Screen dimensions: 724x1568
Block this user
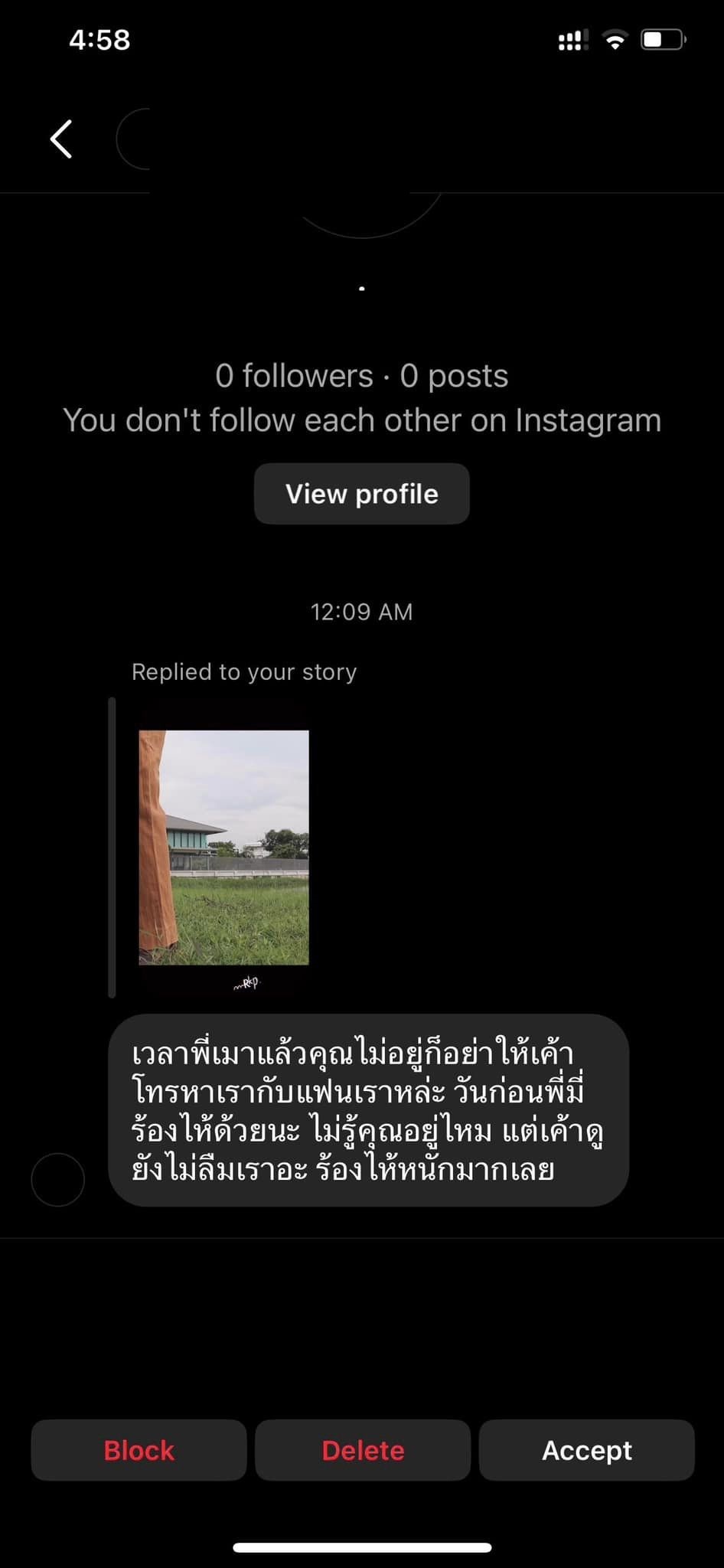click(138, 1449)
